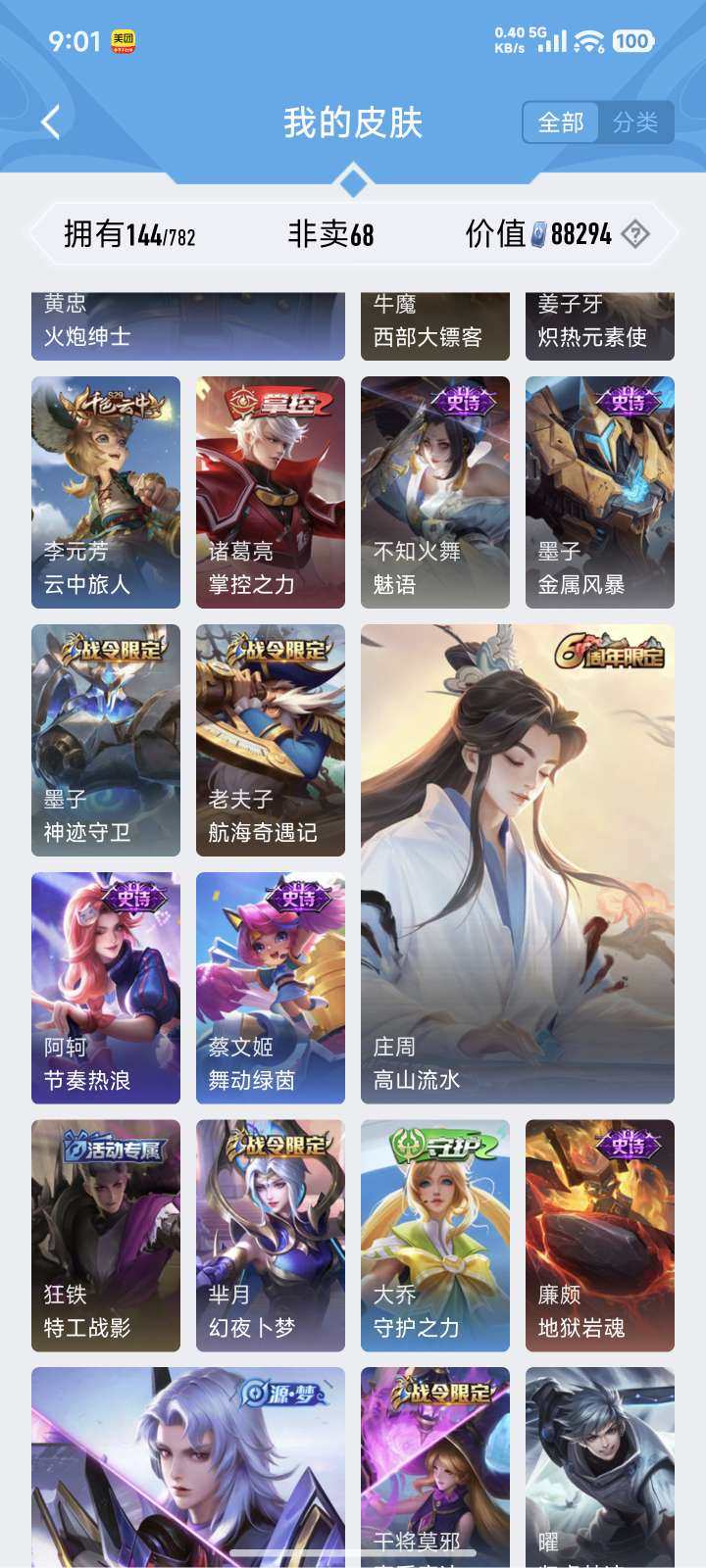Open the 蔡文姬 舞动绿茵 skin thumbnail
This screenshot has height=1568, width=706.
[x=272, y=985]
